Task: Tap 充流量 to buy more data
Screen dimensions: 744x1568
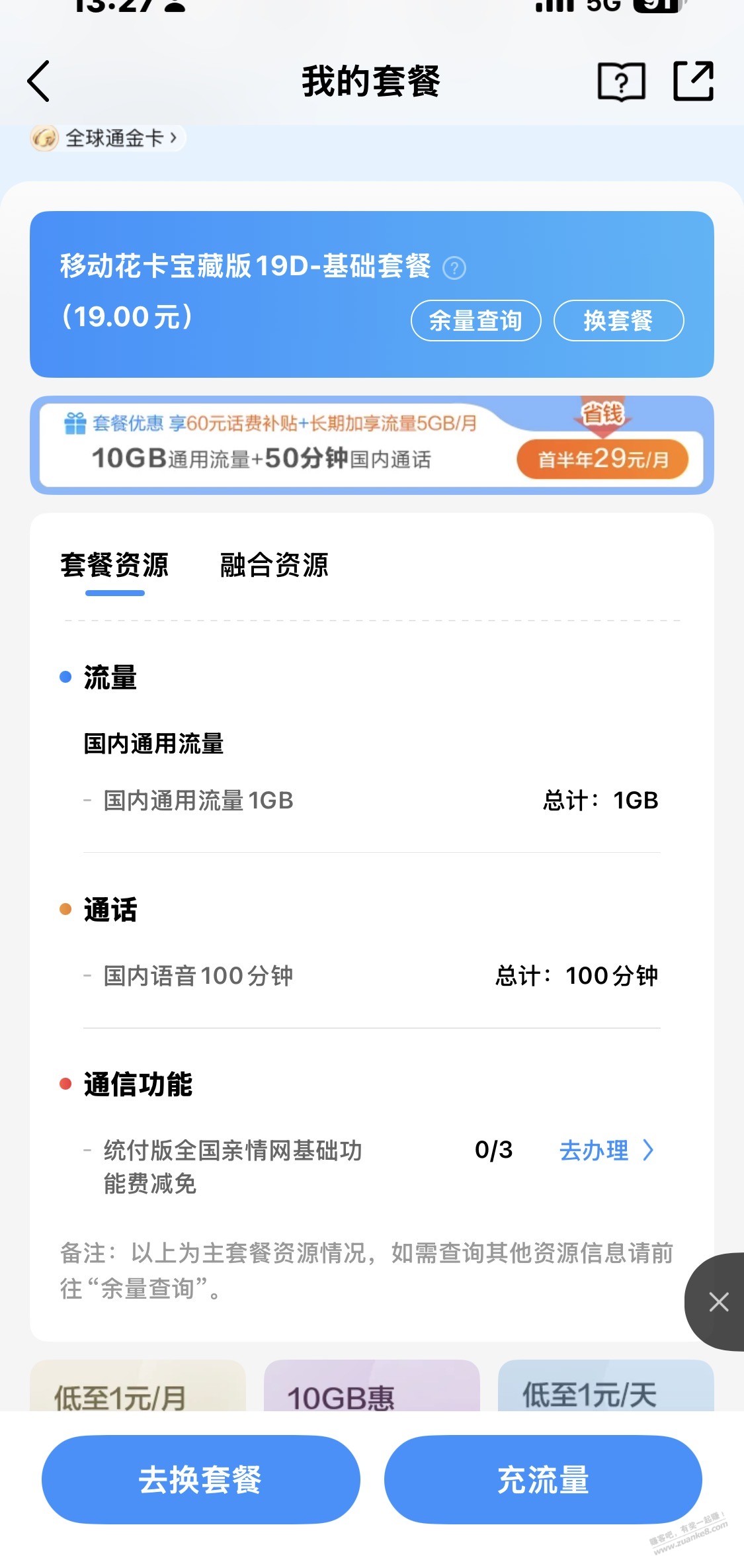Action: [542, 1479]
